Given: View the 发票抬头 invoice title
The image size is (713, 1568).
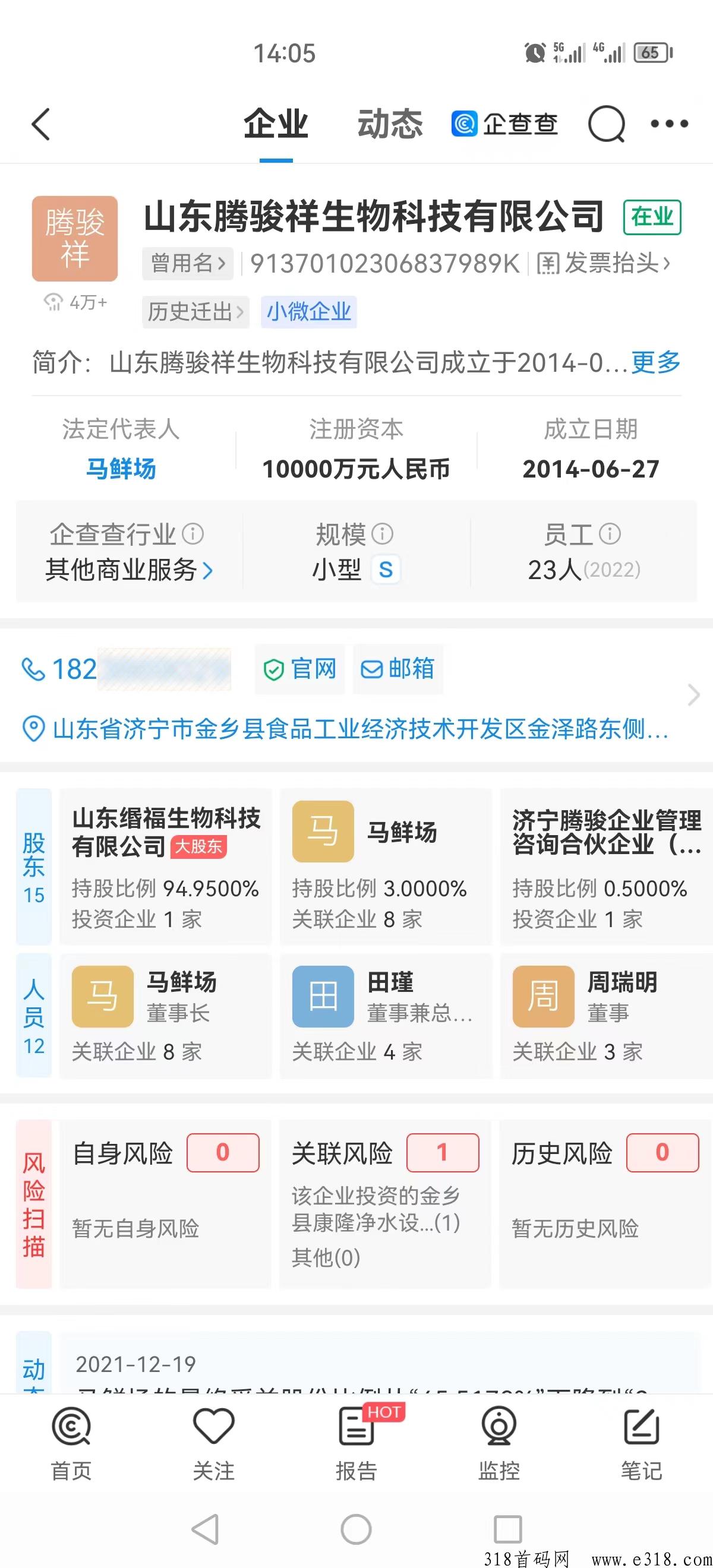Looking at the screenshot, I should tap(604, 264).
